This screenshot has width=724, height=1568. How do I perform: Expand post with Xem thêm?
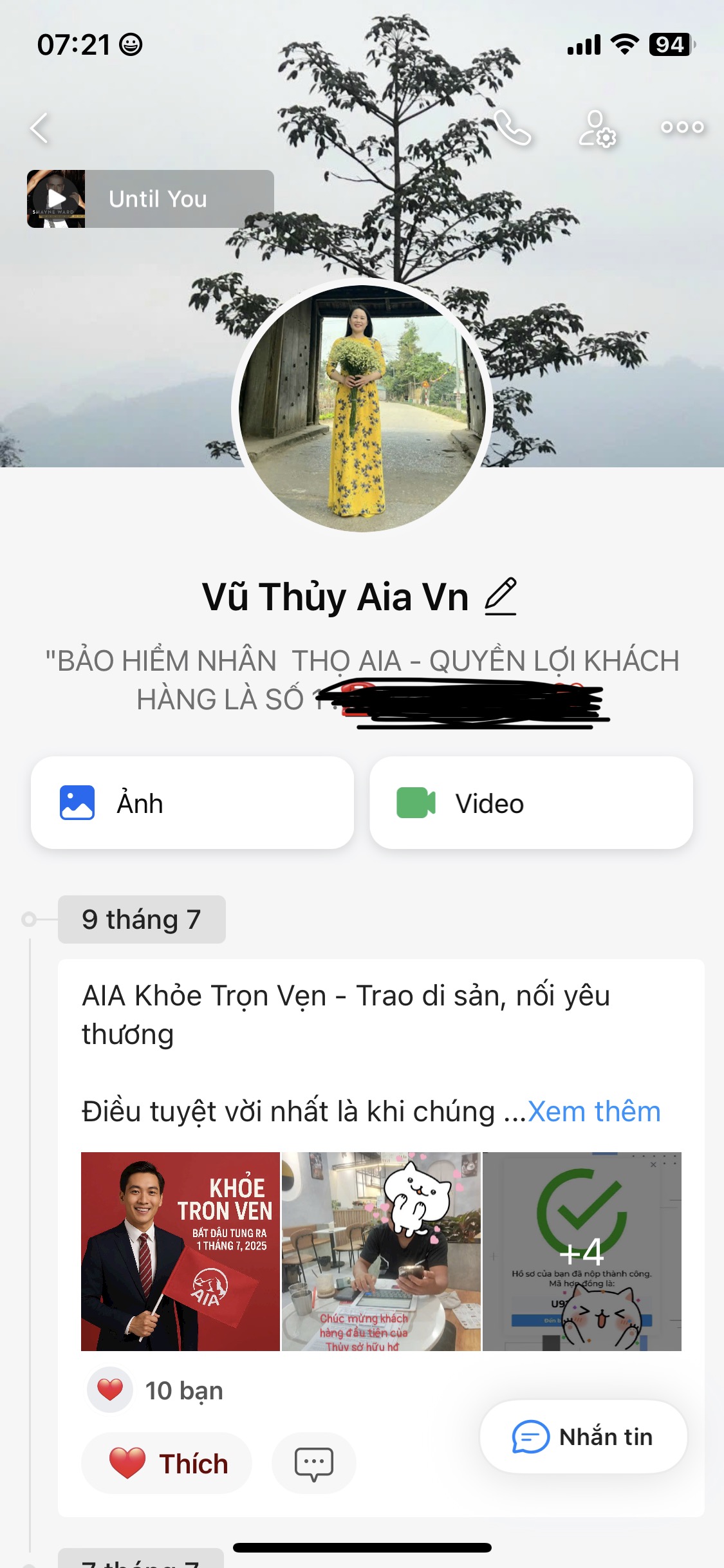(x=594, y=1112)
